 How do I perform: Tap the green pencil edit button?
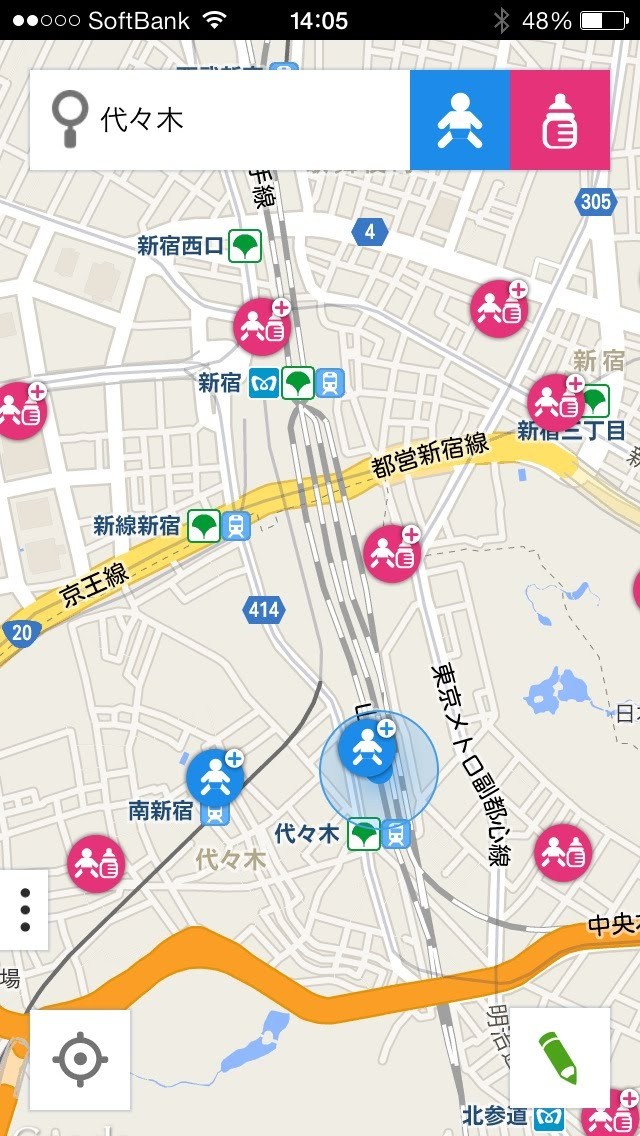click(x=560, y=1058)
